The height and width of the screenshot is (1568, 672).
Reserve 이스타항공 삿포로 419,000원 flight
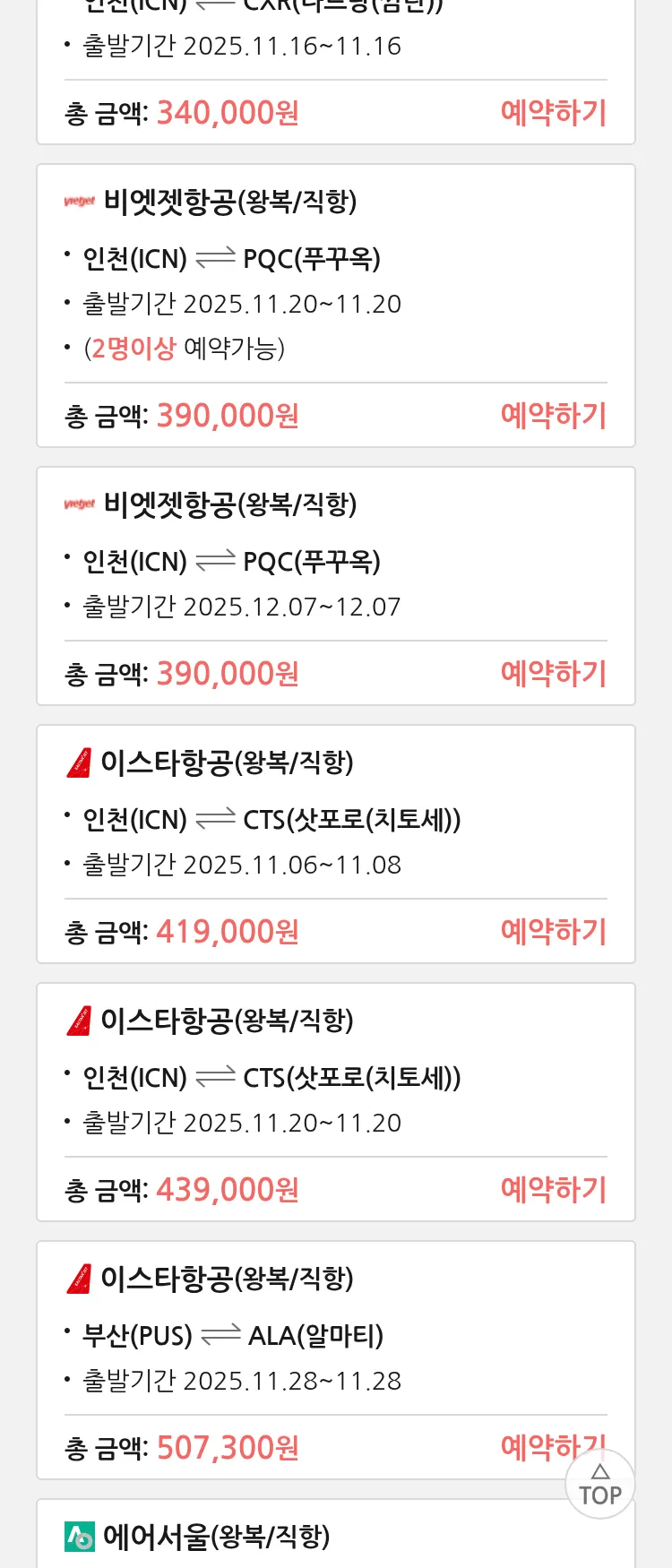553,932
